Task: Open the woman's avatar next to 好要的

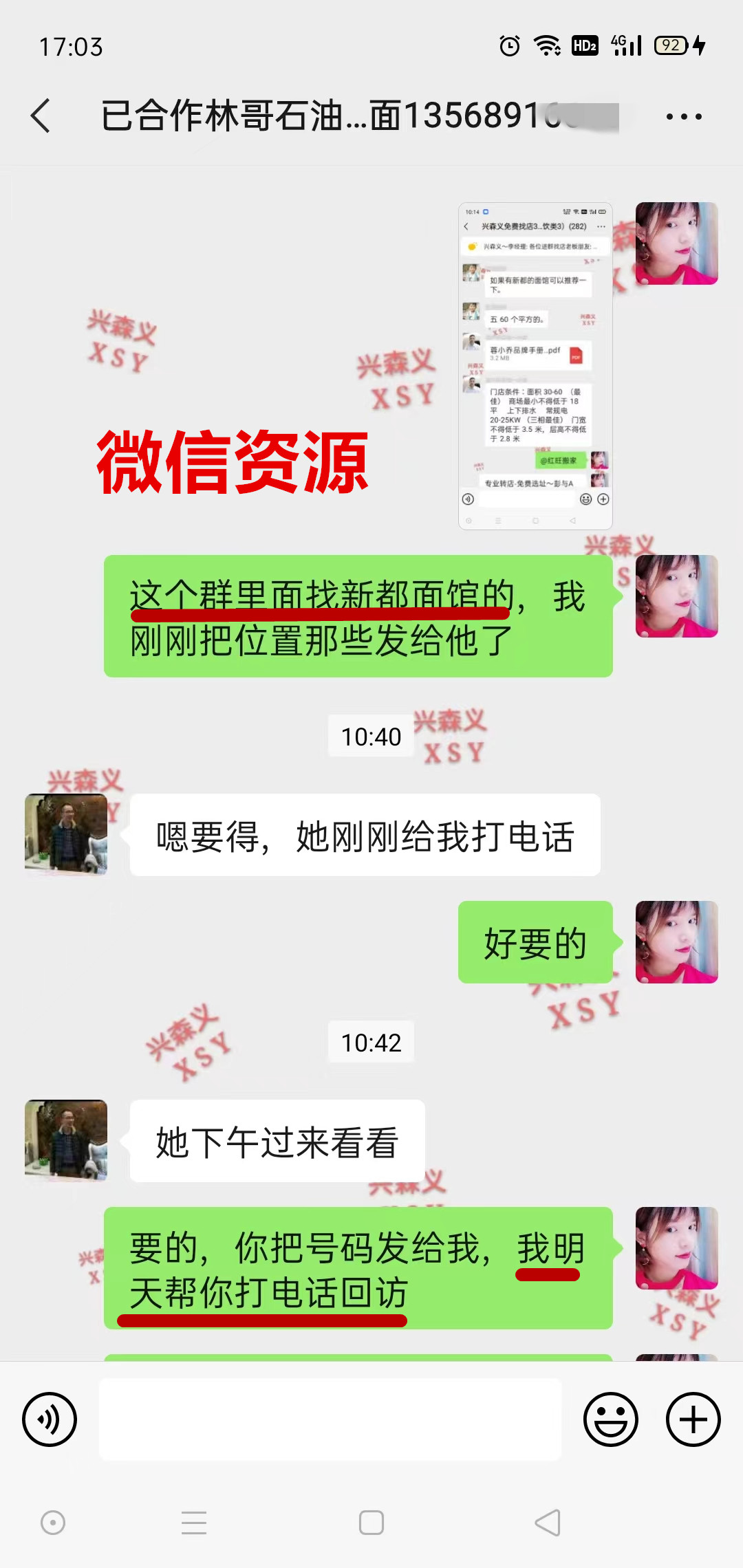Action: click(676, 941)
